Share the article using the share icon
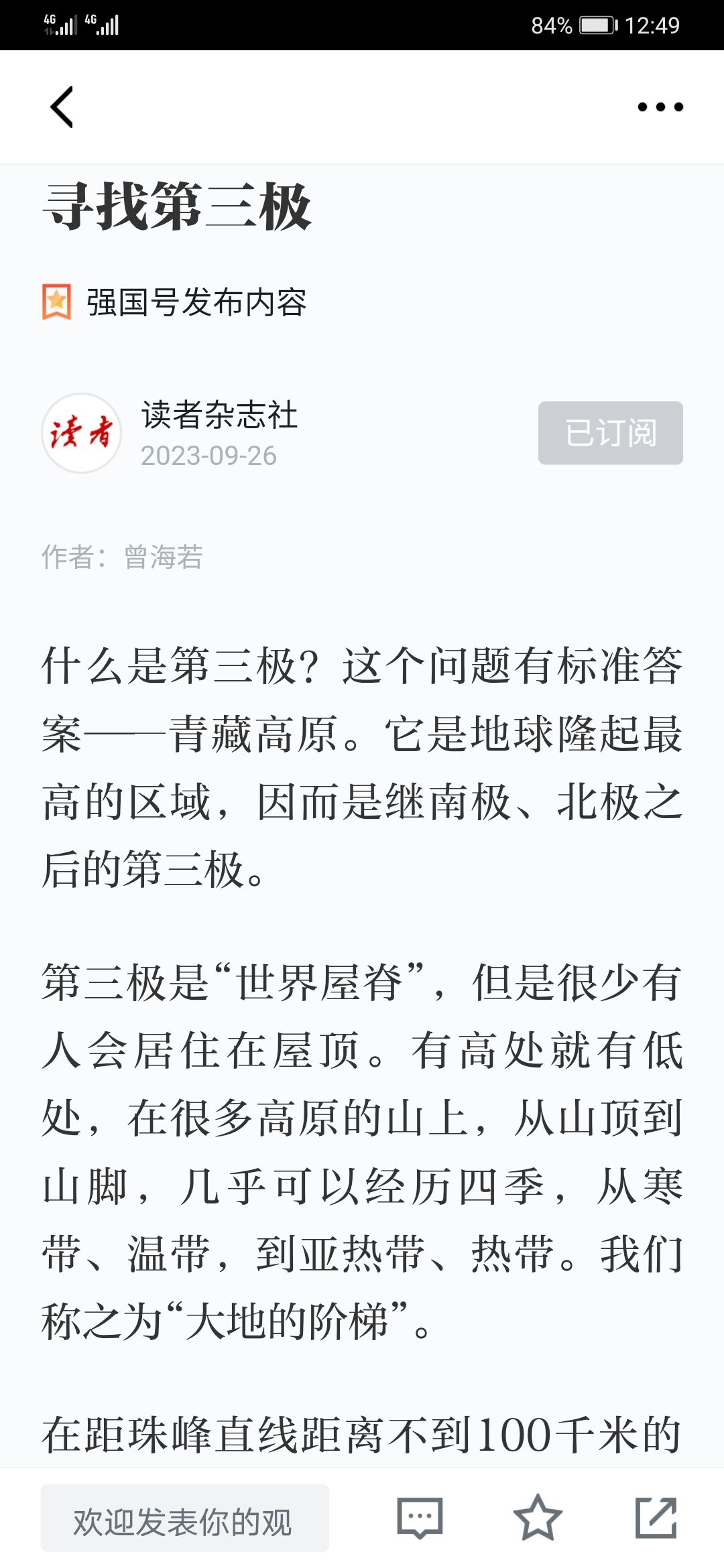 click(656, 1518)
